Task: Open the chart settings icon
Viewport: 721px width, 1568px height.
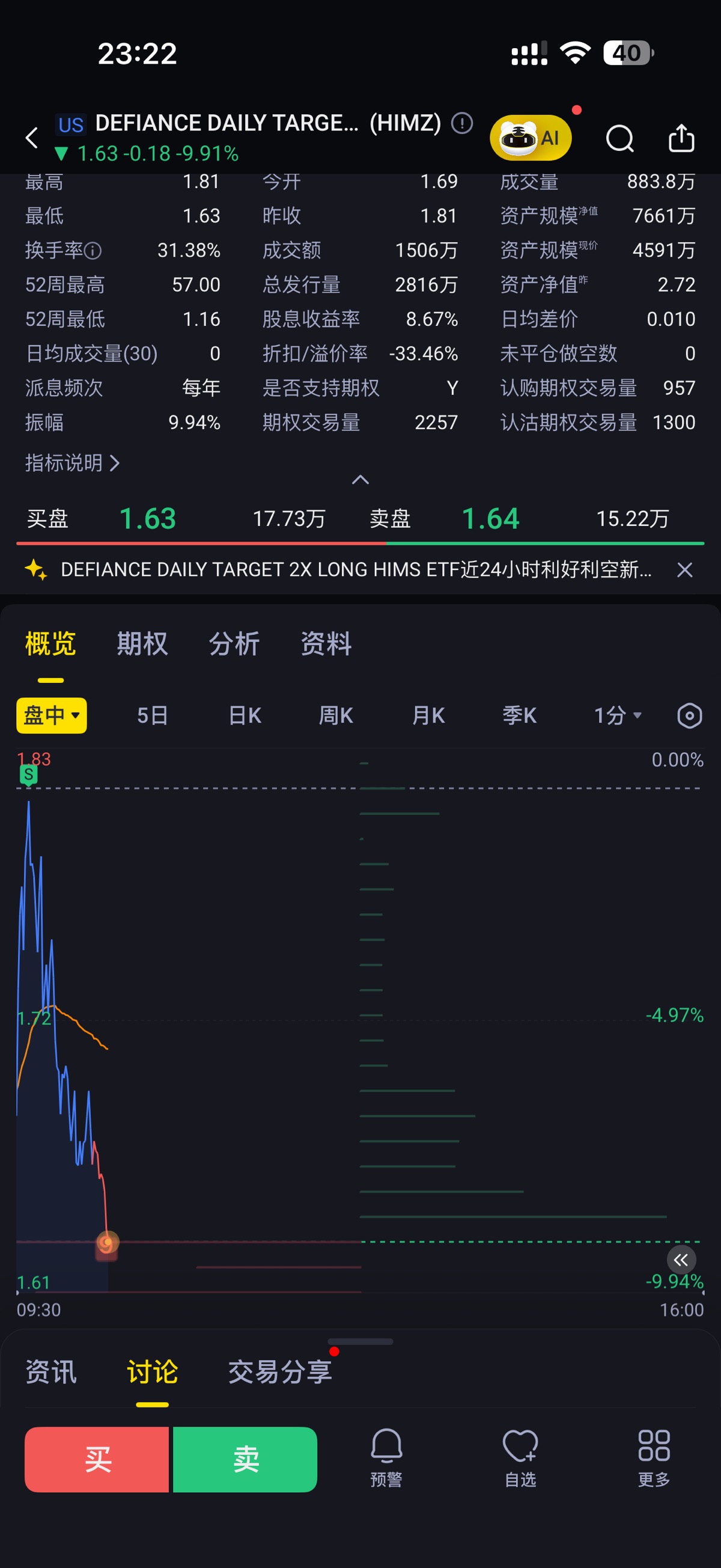Action: click(x=689, y=715)
